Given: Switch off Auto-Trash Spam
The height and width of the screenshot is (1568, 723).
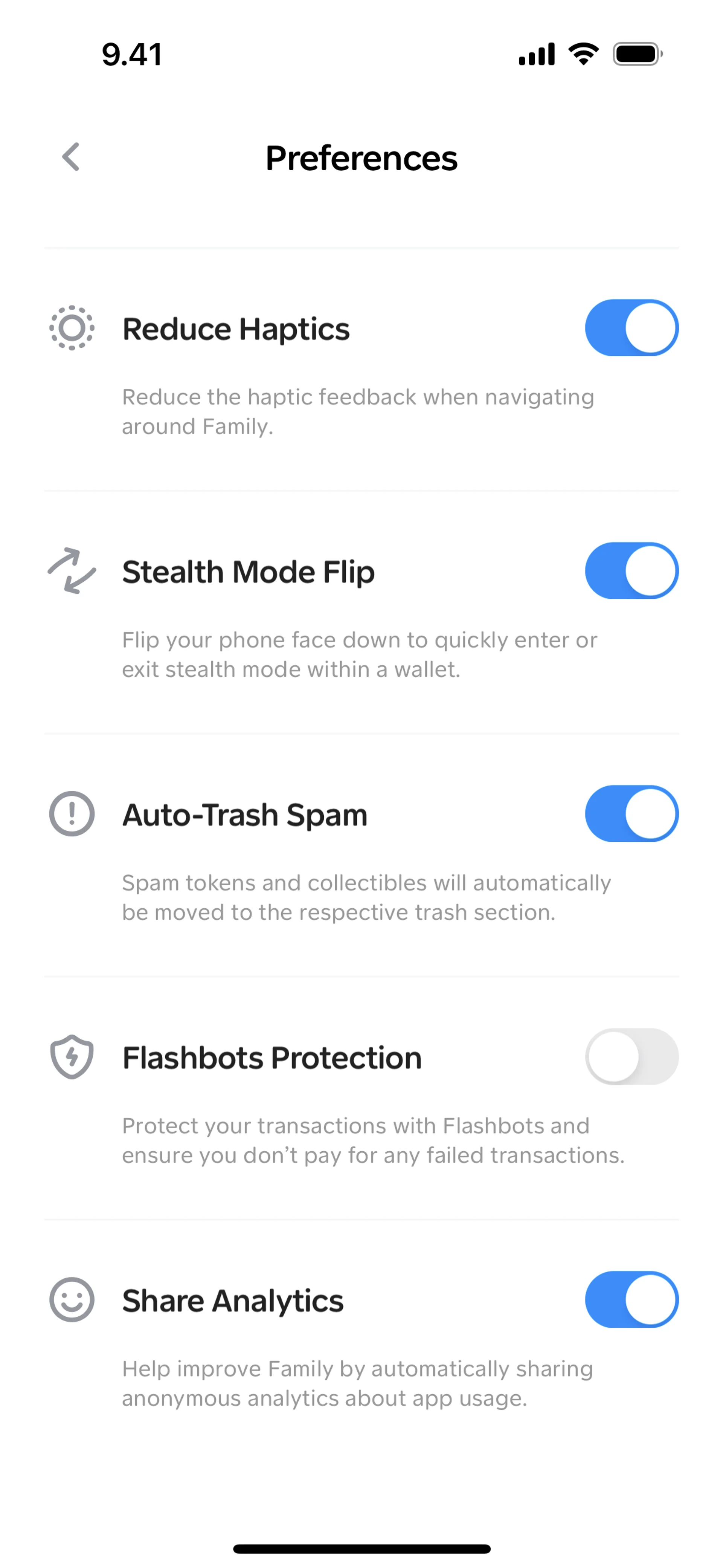Looking at the screenshot, I should coord(631,813).
